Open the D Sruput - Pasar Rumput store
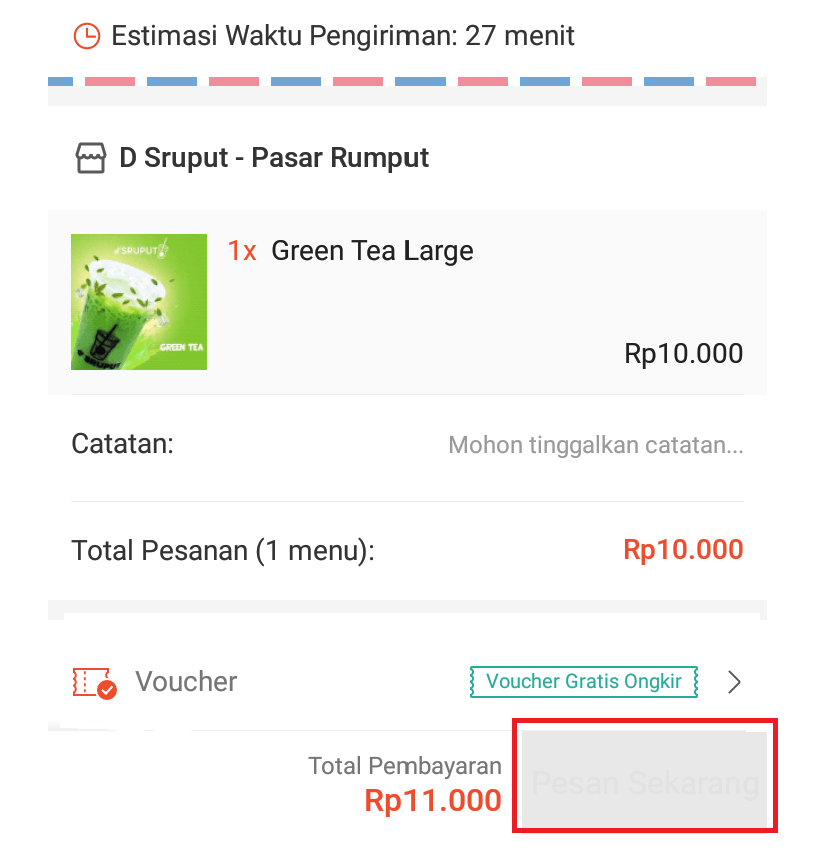Screen dimensions: 830x852 click(x=273, y=158)
